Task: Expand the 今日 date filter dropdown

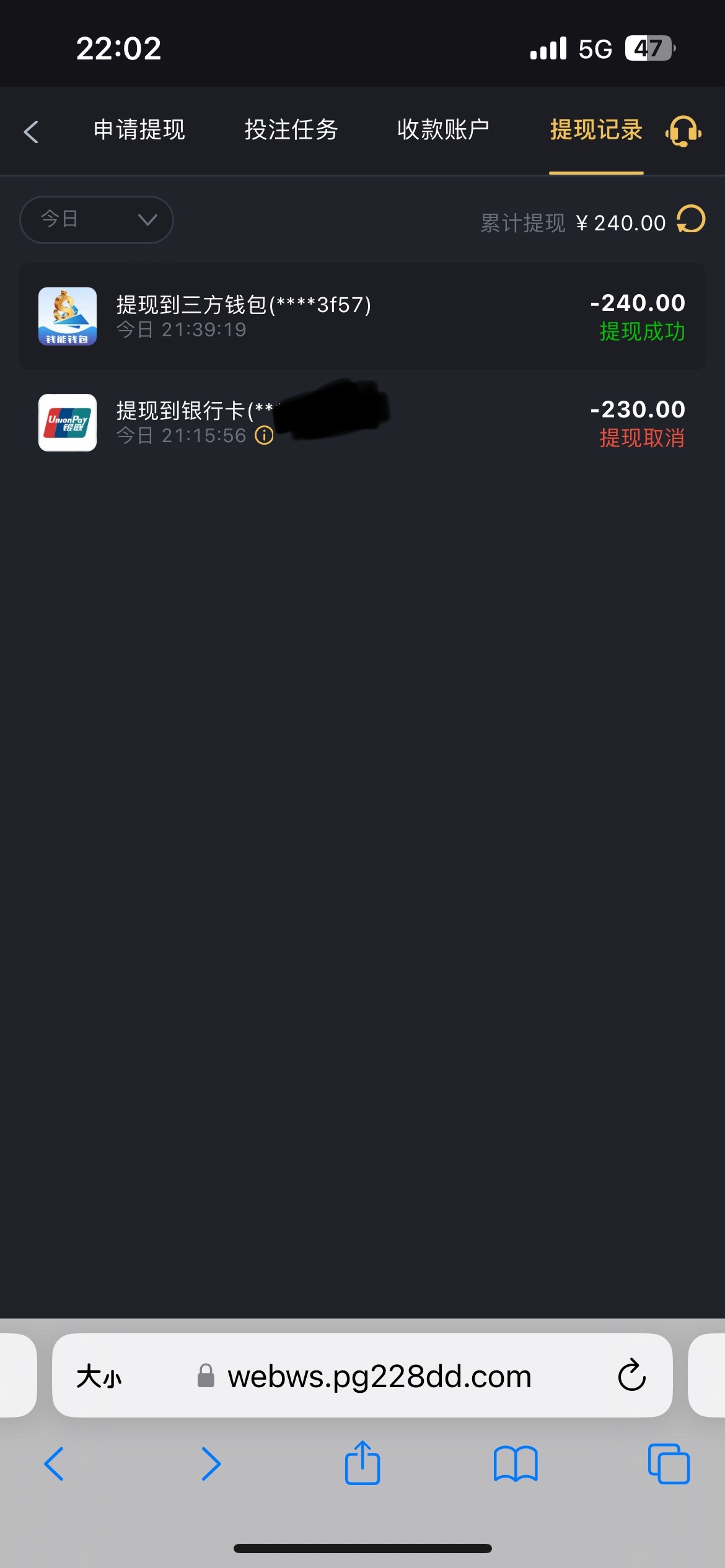Action: (97, 219)
